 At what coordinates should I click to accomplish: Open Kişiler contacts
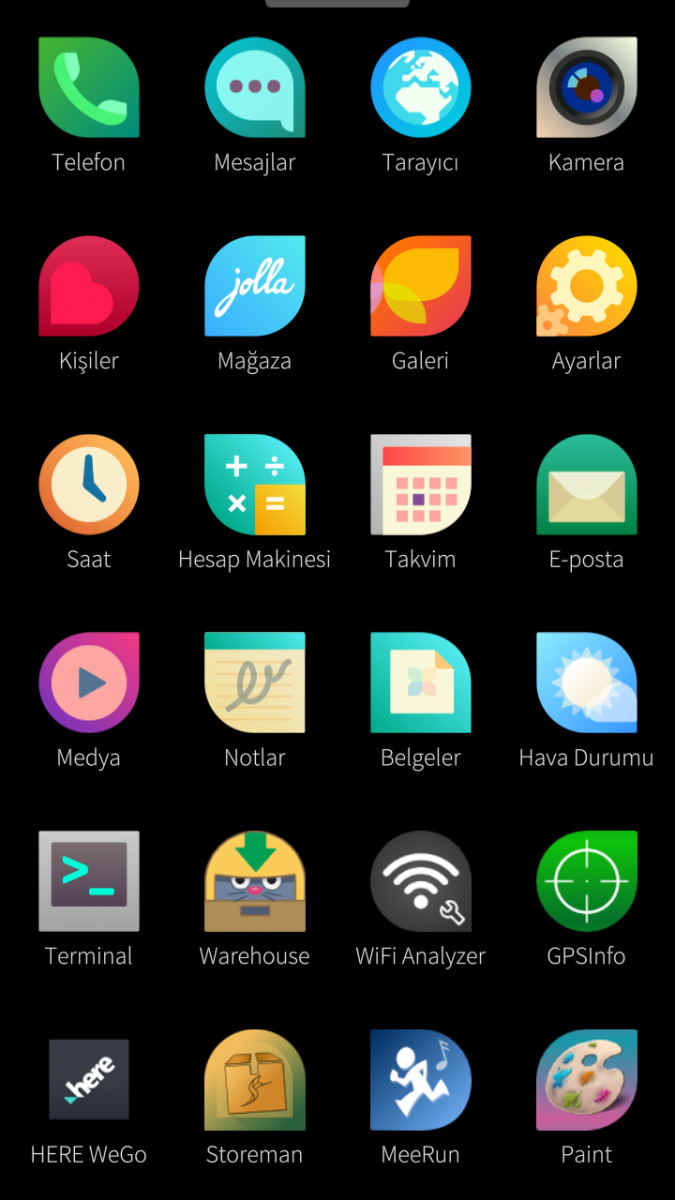point(89,286)
